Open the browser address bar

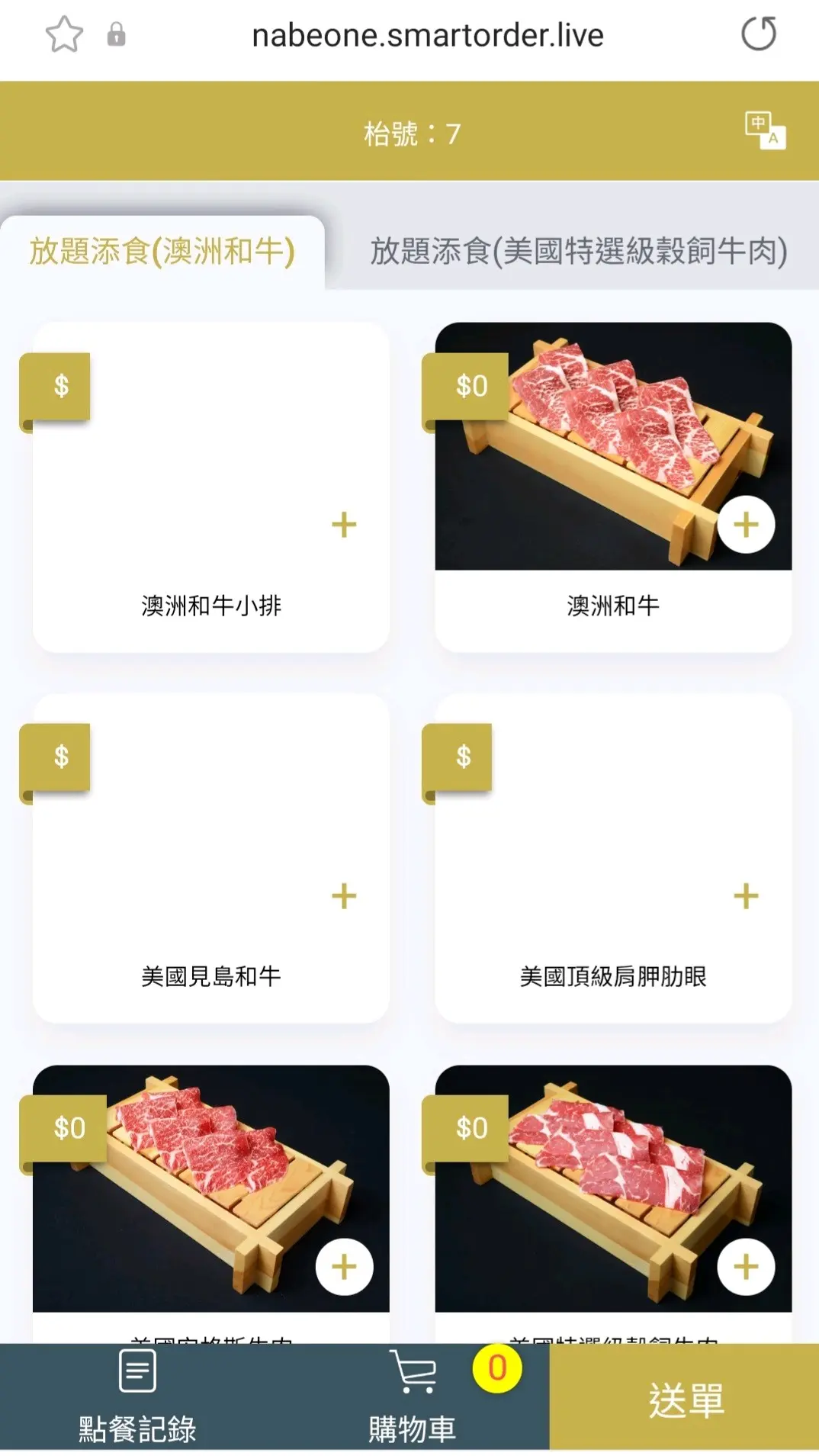tap(427, 35)
